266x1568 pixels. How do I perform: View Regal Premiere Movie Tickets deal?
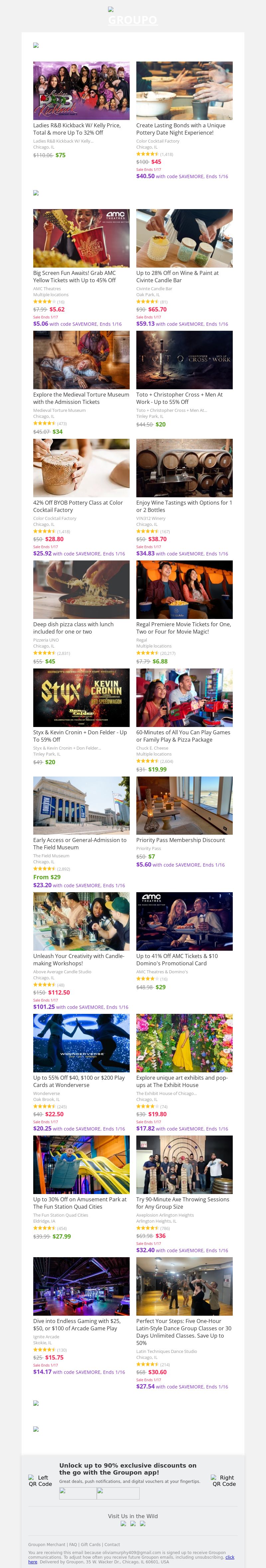coord(184,589)
